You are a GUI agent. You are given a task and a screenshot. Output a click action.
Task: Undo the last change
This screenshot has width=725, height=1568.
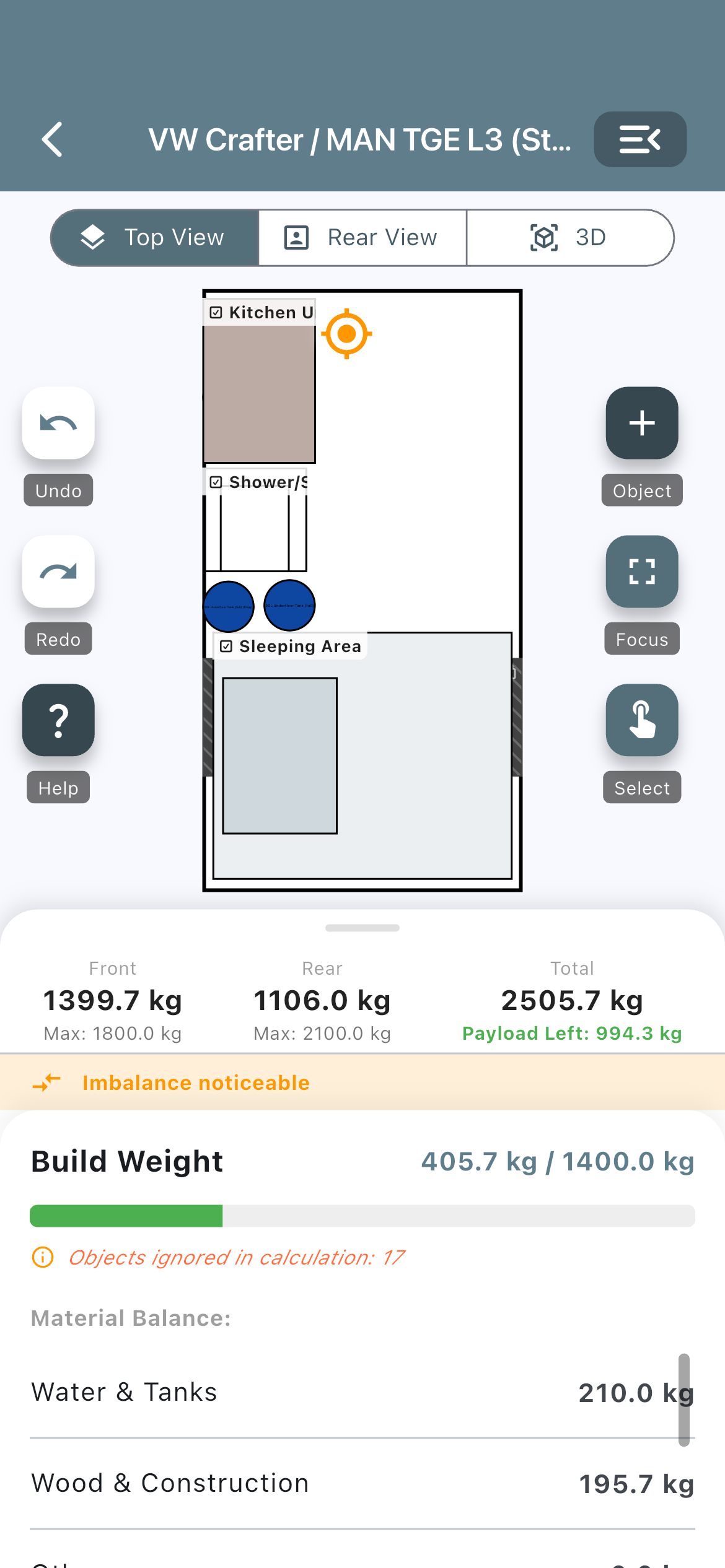58,423
